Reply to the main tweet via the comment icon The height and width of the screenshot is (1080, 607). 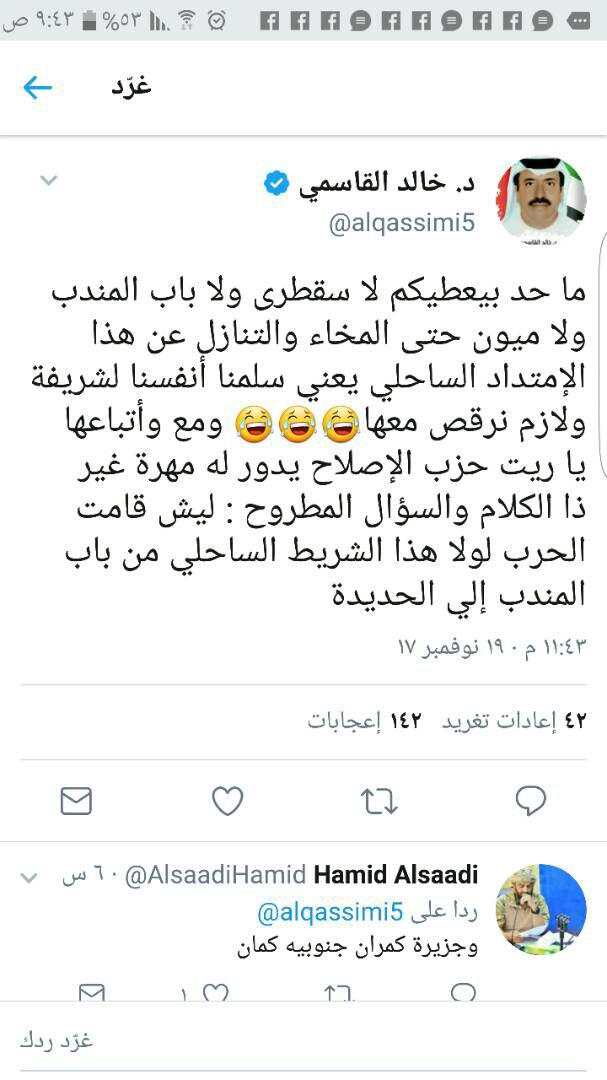(x=531, y=801)
